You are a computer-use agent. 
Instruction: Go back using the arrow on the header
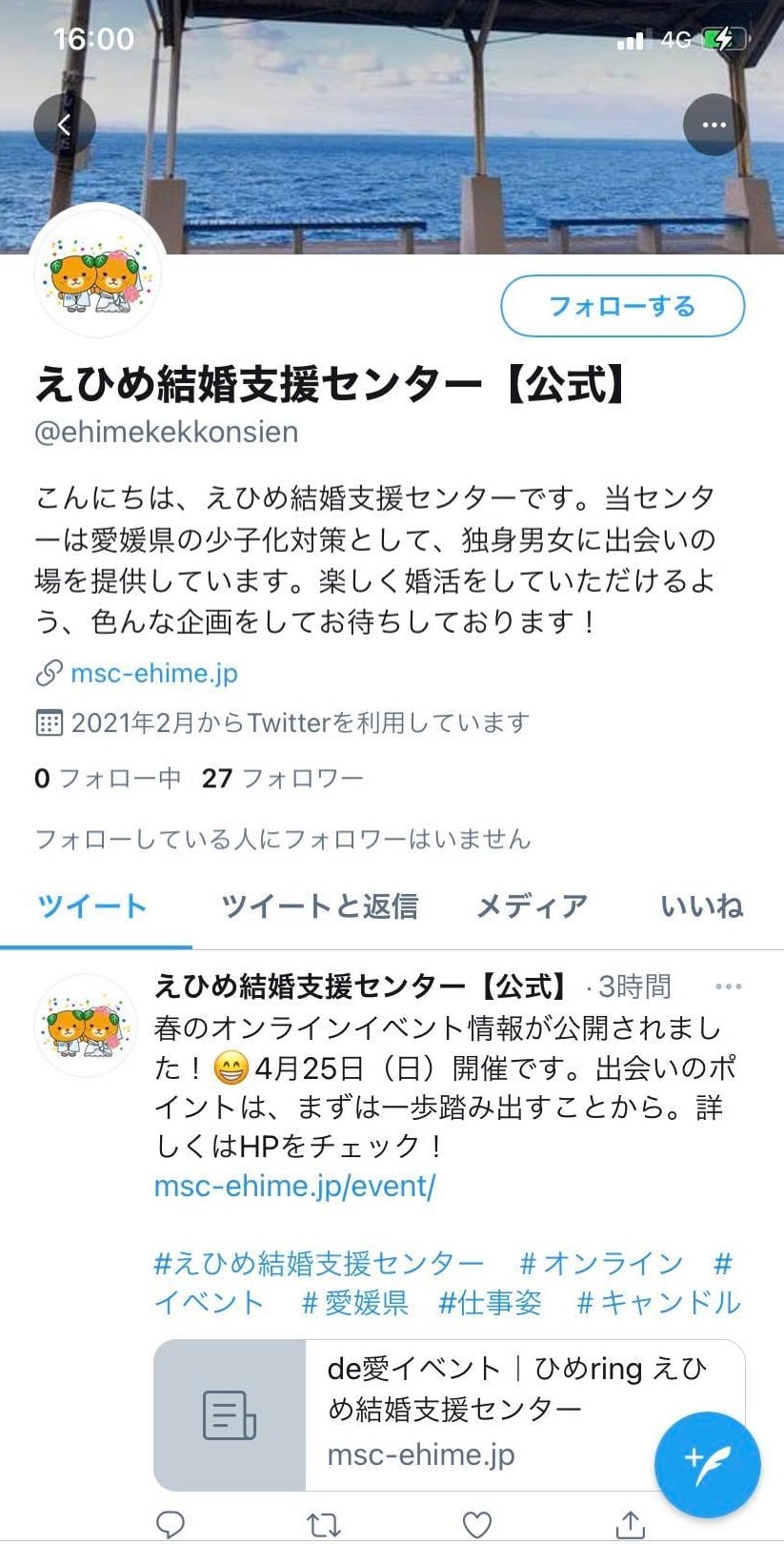[x=65, y=124]
